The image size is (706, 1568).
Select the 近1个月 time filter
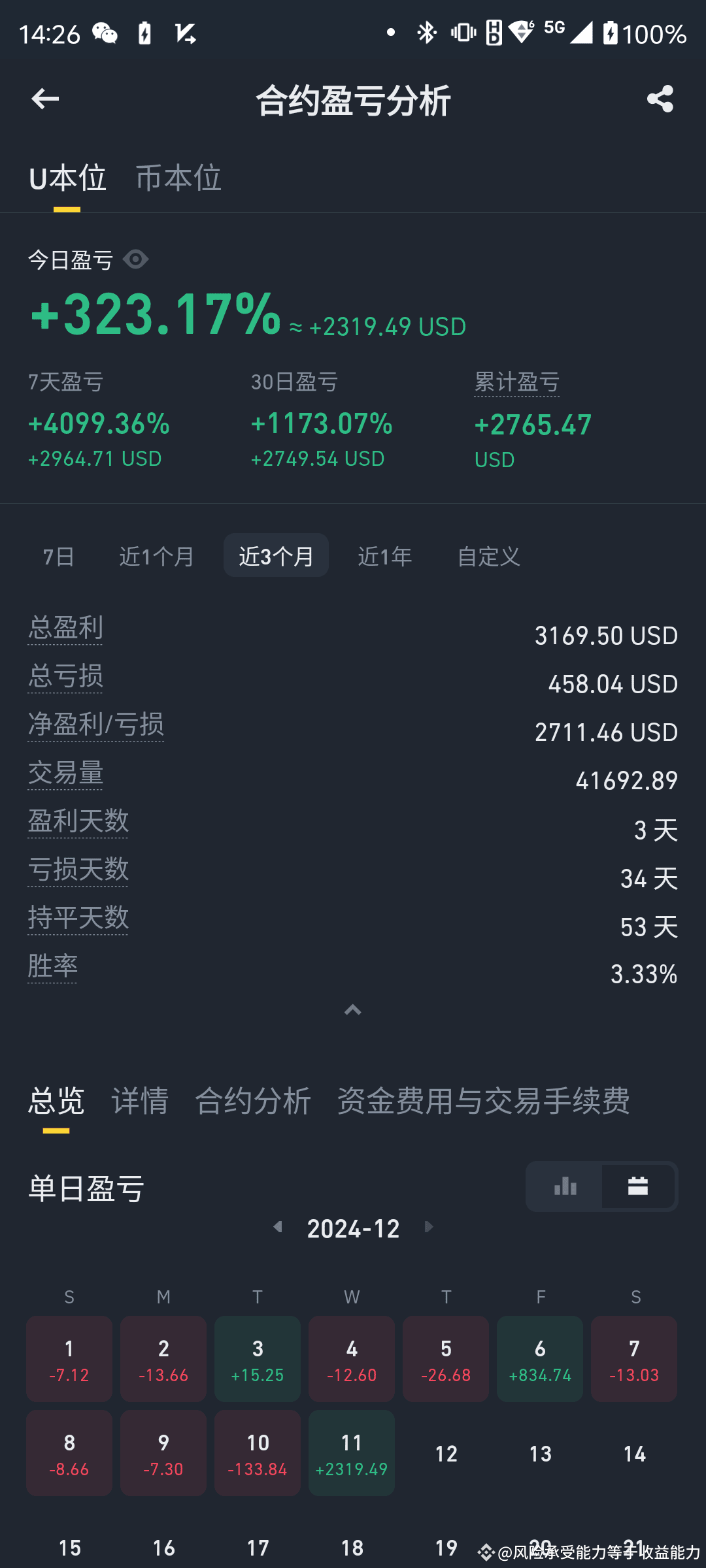coord(156,556)
